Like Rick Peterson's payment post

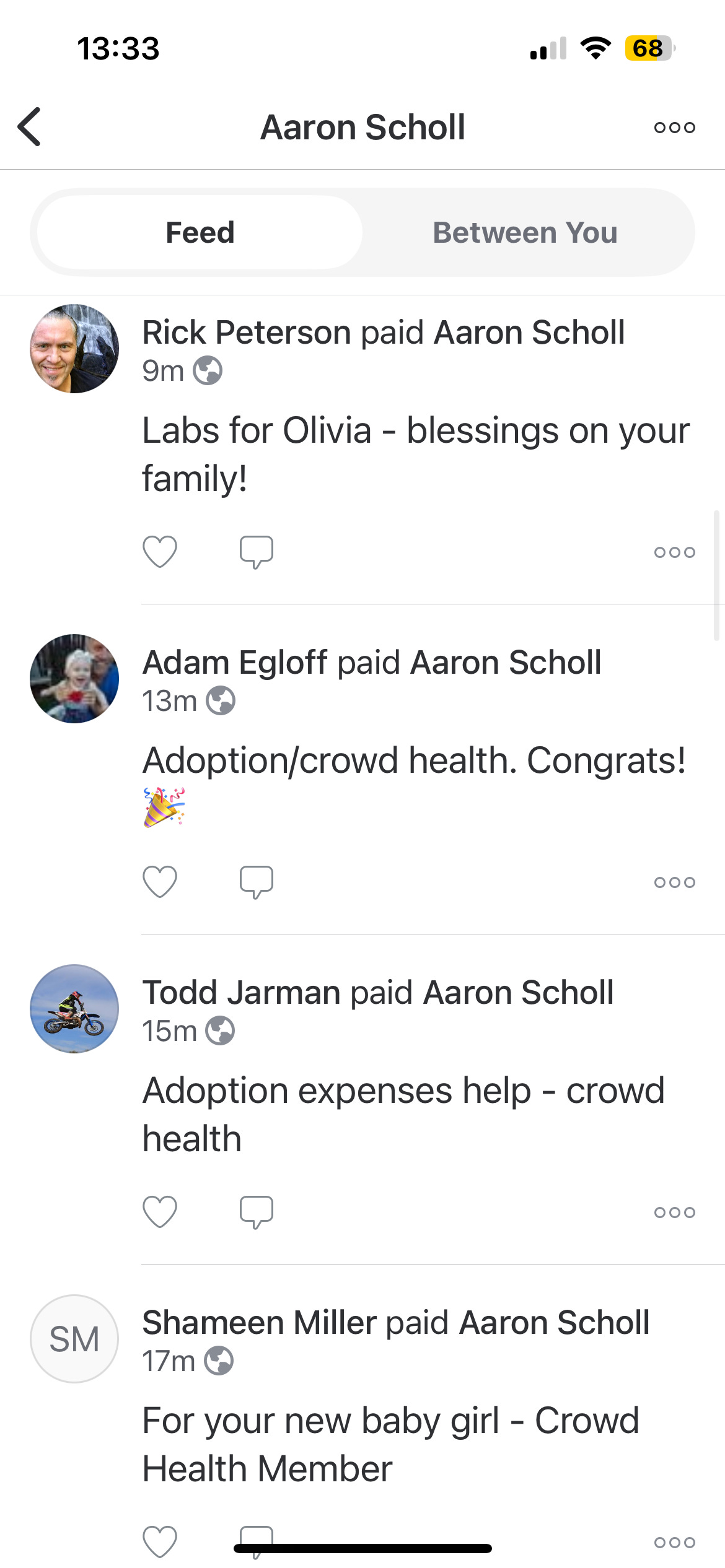tap(160, 551)
